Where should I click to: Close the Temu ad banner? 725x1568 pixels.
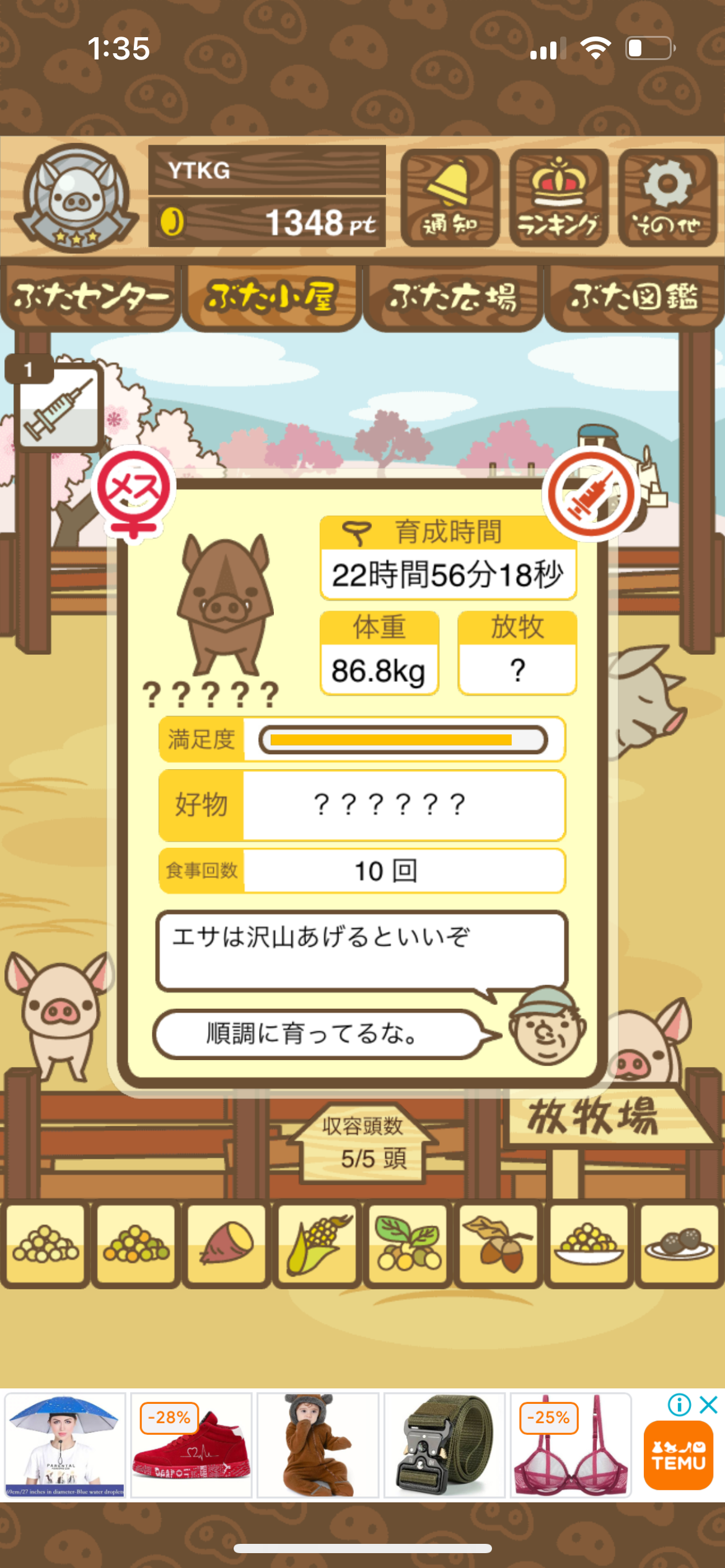(708, 1404)
